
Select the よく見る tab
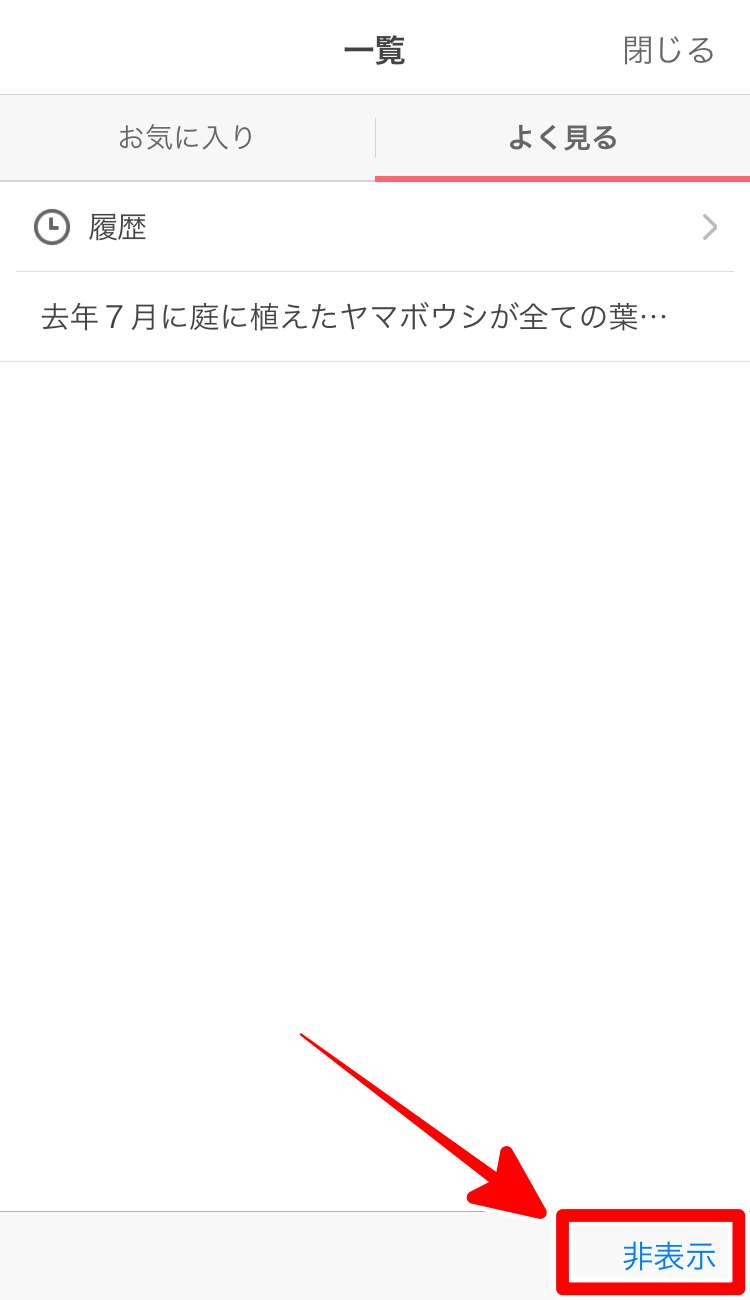(562, 138)
